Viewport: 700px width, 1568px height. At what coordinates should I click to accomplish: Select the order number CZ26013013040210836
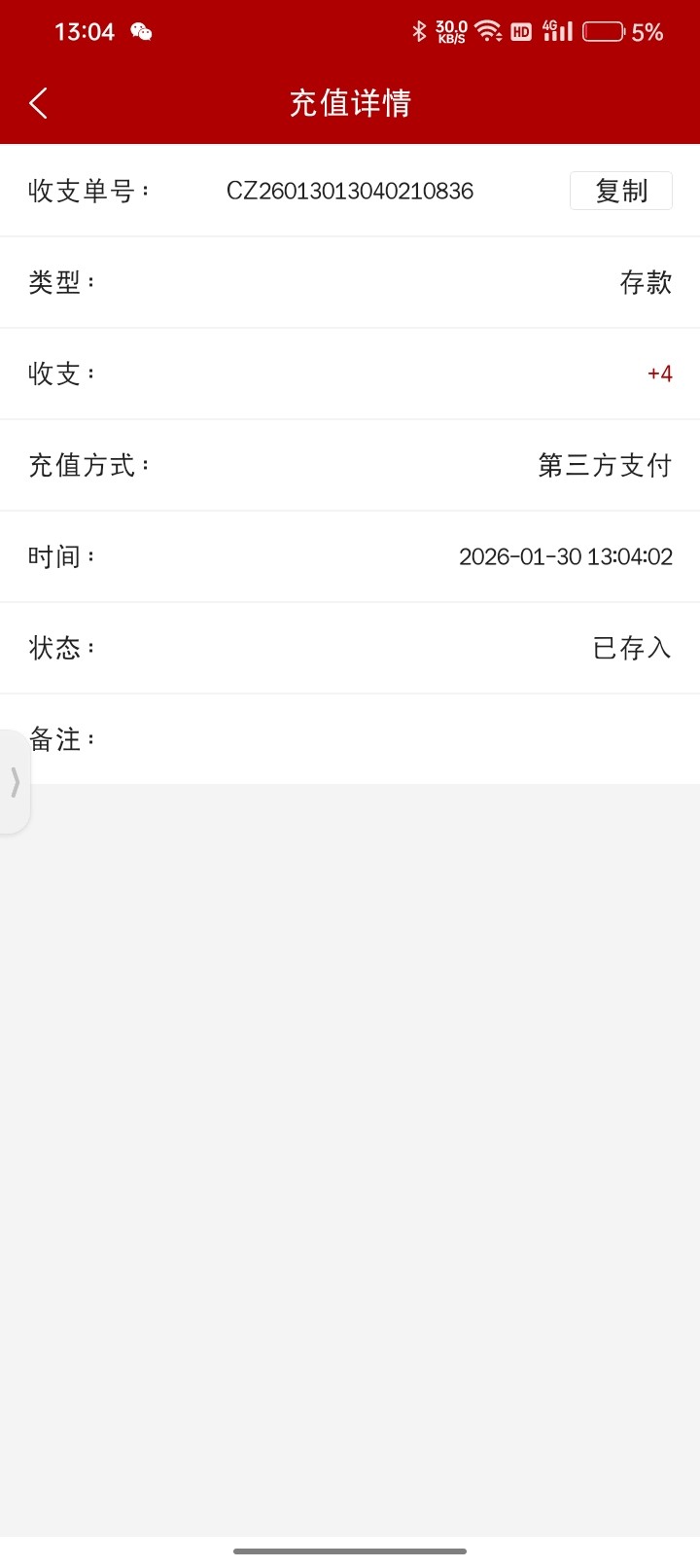(350, 191)
